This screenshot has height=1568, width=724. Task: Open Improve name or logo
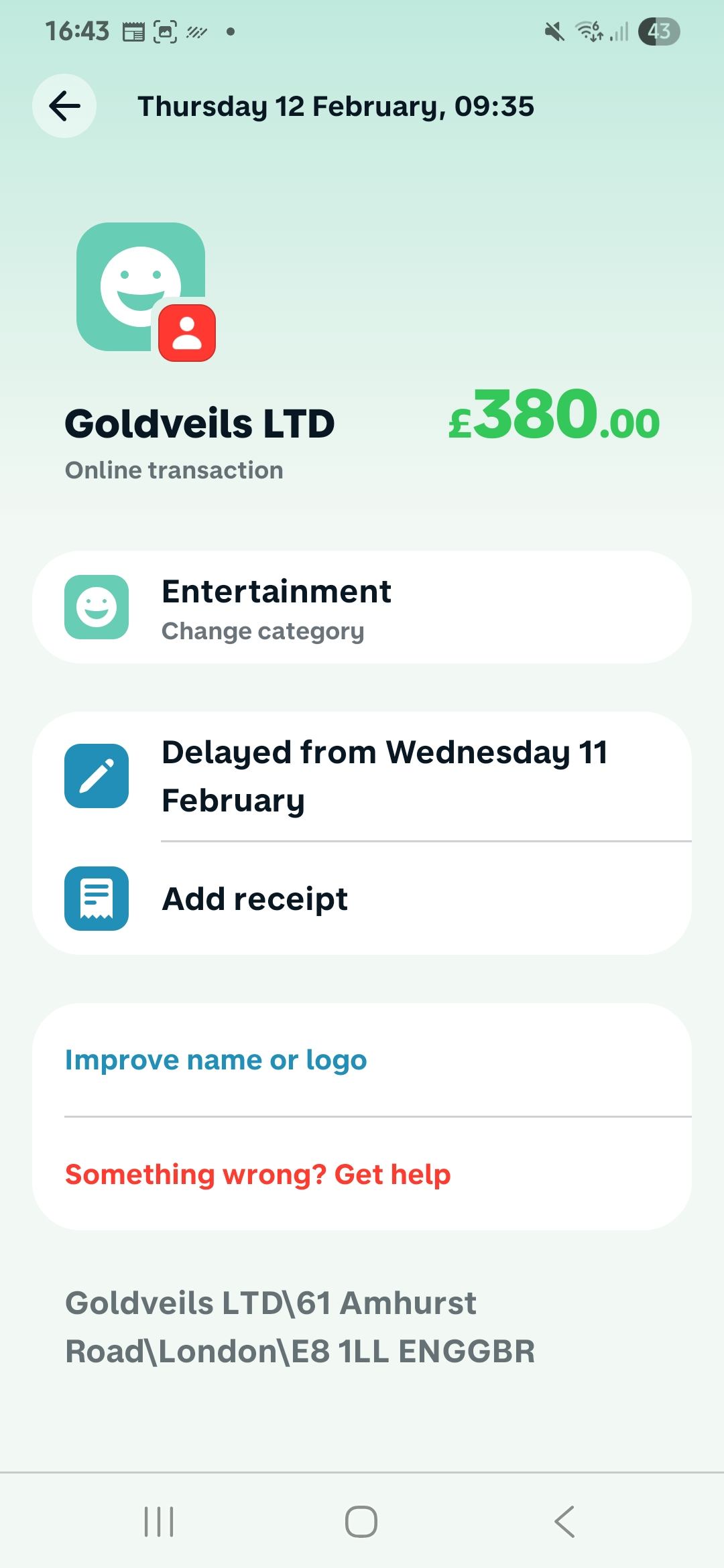pos(216,1059)
